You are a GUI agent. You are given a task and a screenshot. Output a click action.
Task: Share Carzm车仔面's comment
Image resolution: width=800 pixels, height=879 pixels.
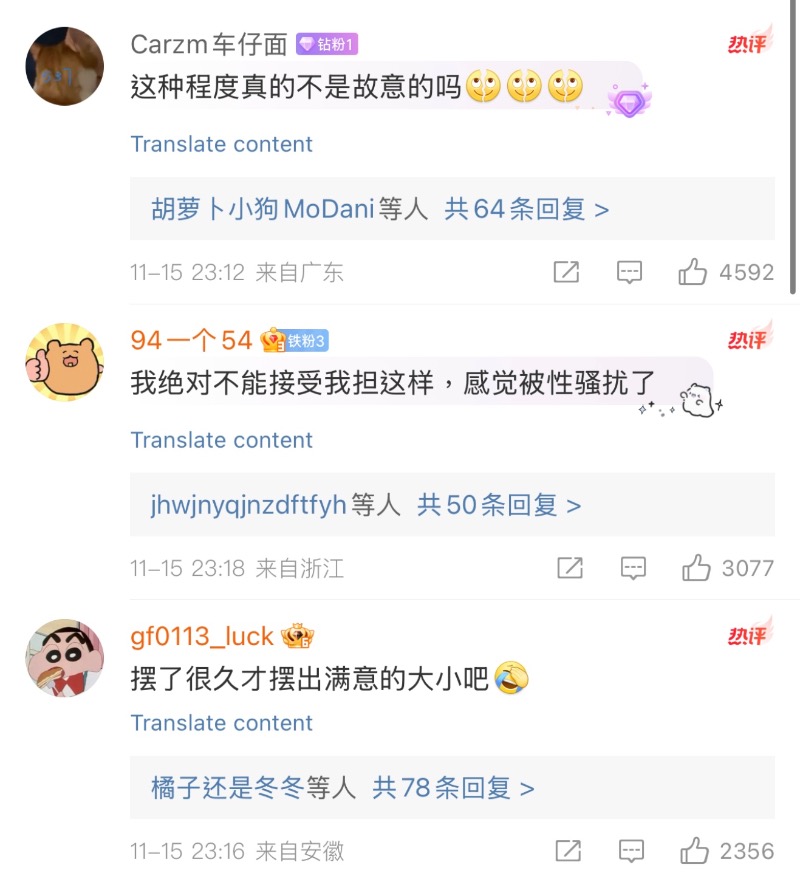566,272
